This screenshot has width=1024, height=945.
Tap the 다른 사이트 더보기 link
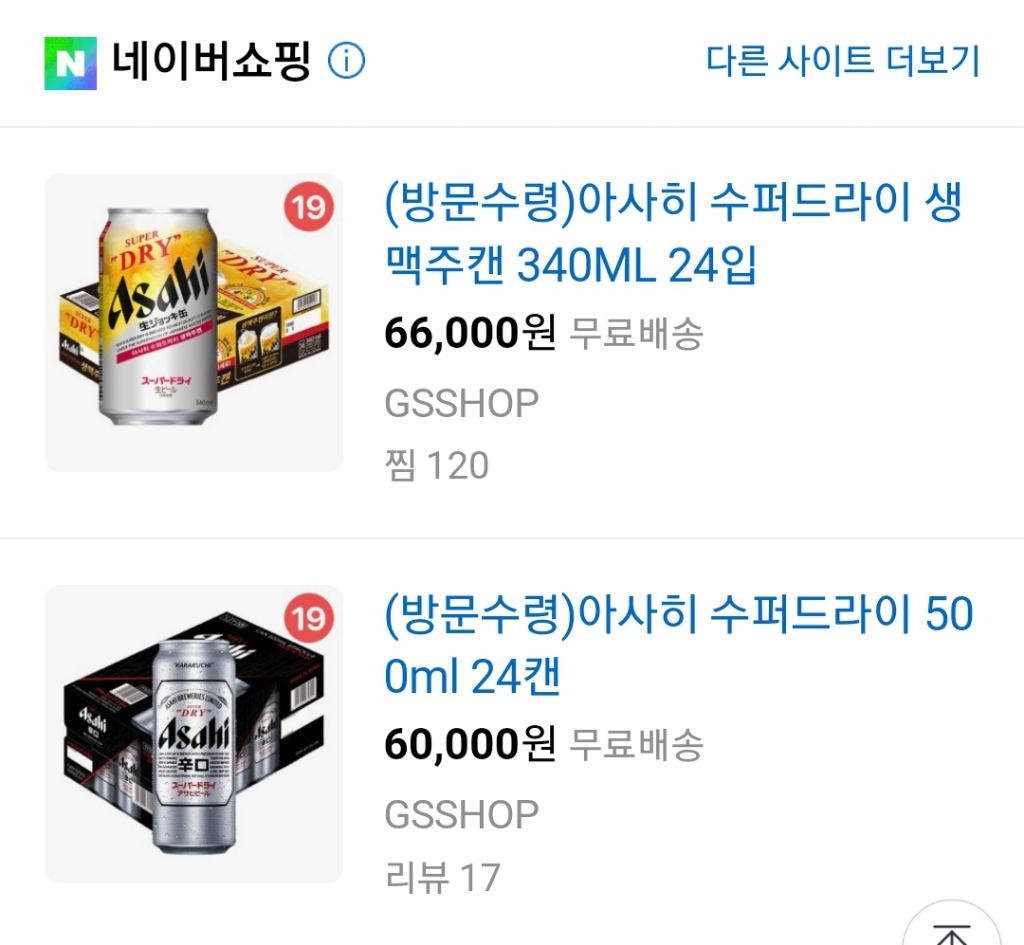(x=843, y=61)
